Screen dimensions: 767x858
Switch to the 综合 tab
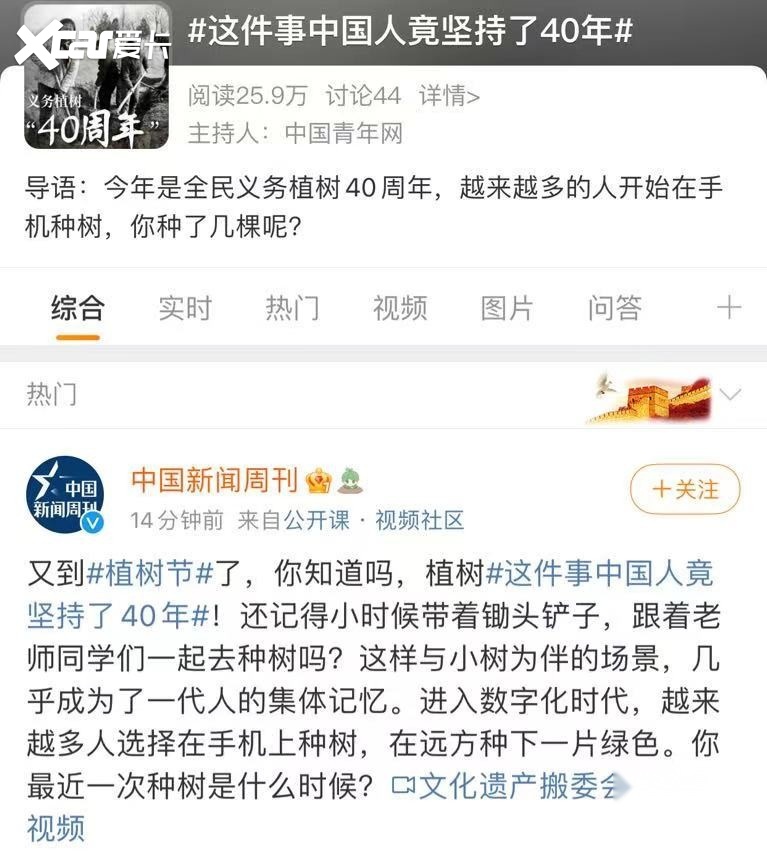(x=77, y=307)
